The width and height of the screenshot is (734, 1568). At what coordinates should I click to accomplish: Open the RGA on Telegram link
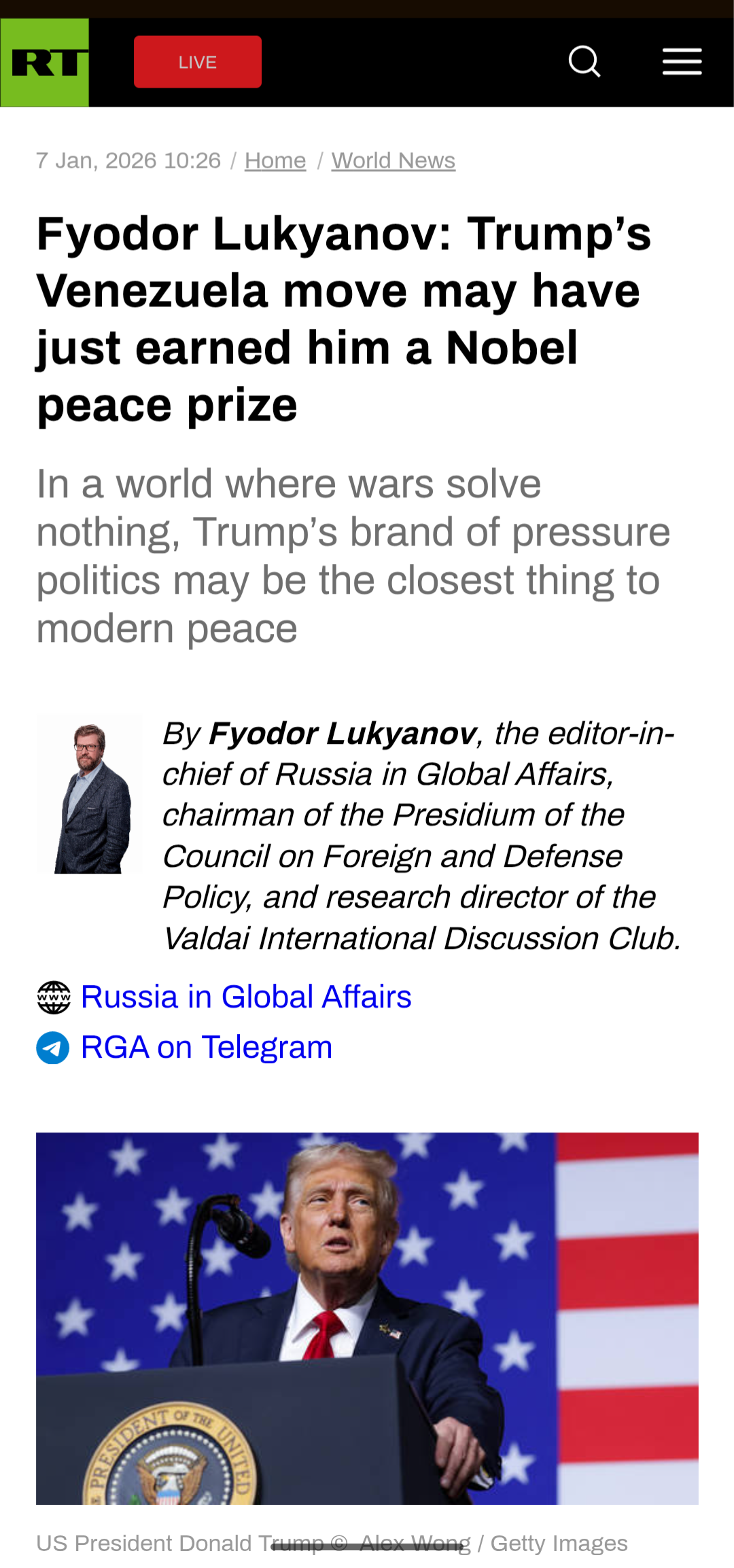(x=206, y=1048)
